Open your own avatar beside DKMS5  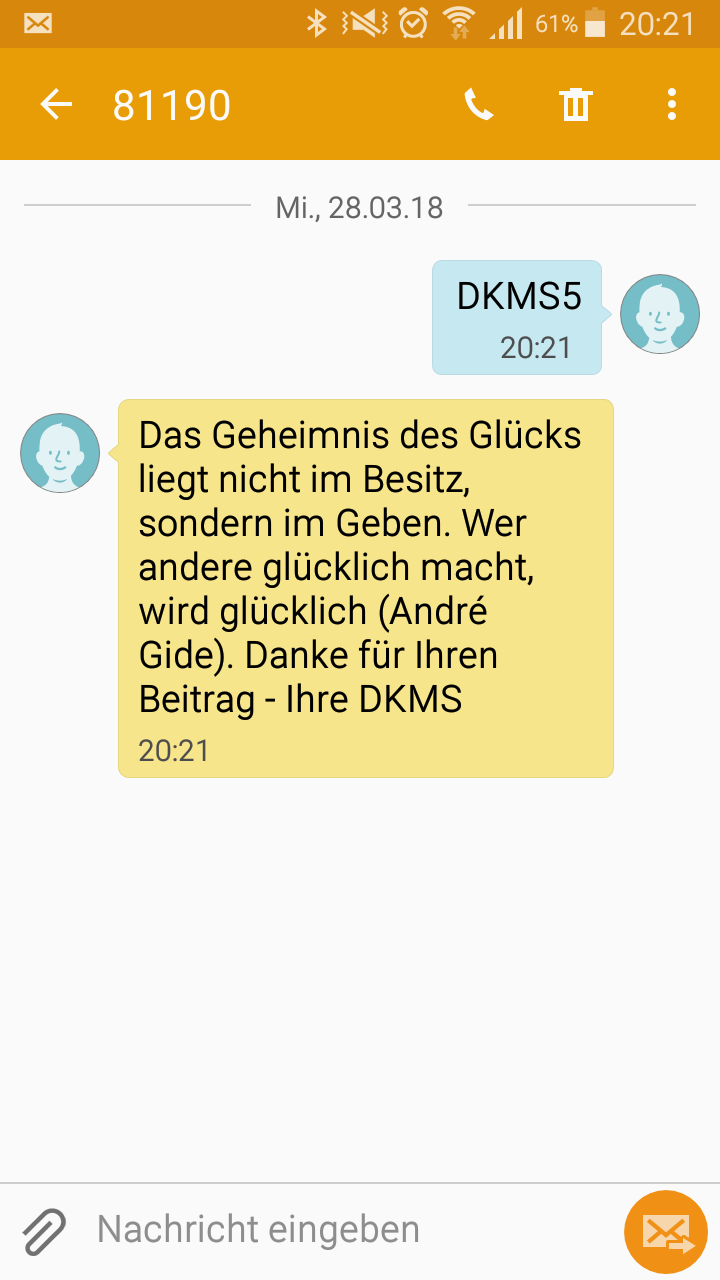click(x=660, y=314)
